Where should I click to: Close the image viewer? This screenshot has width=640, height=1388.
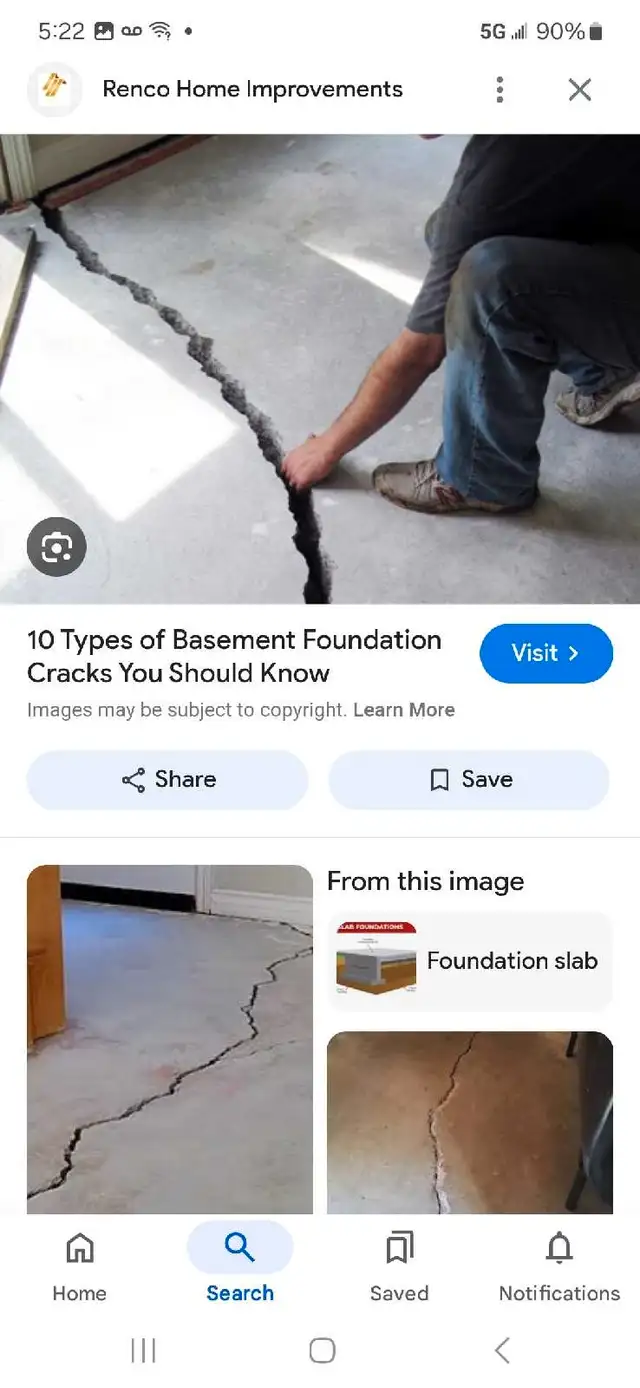click(580, 90)
